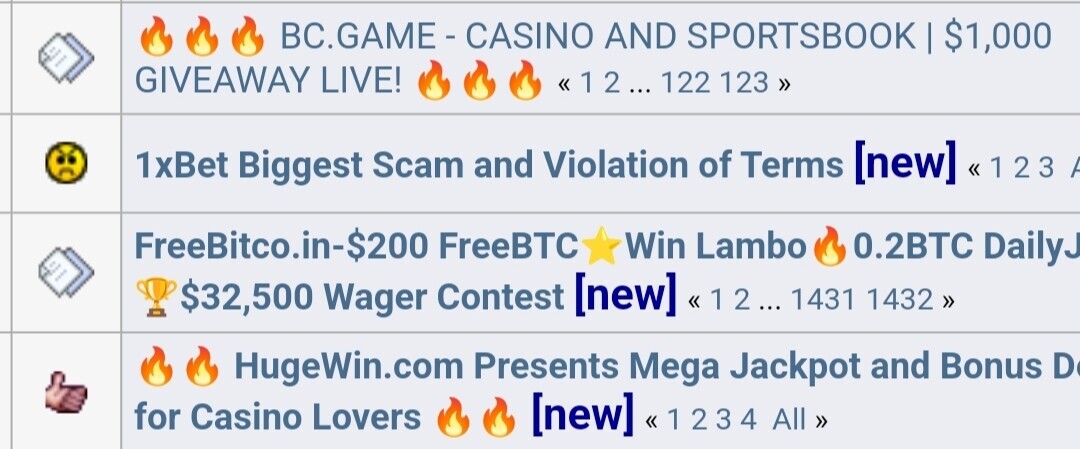Go to page 4 of HugeWin.com thread
Screen dimensions: 1080x449
point(748,419)
